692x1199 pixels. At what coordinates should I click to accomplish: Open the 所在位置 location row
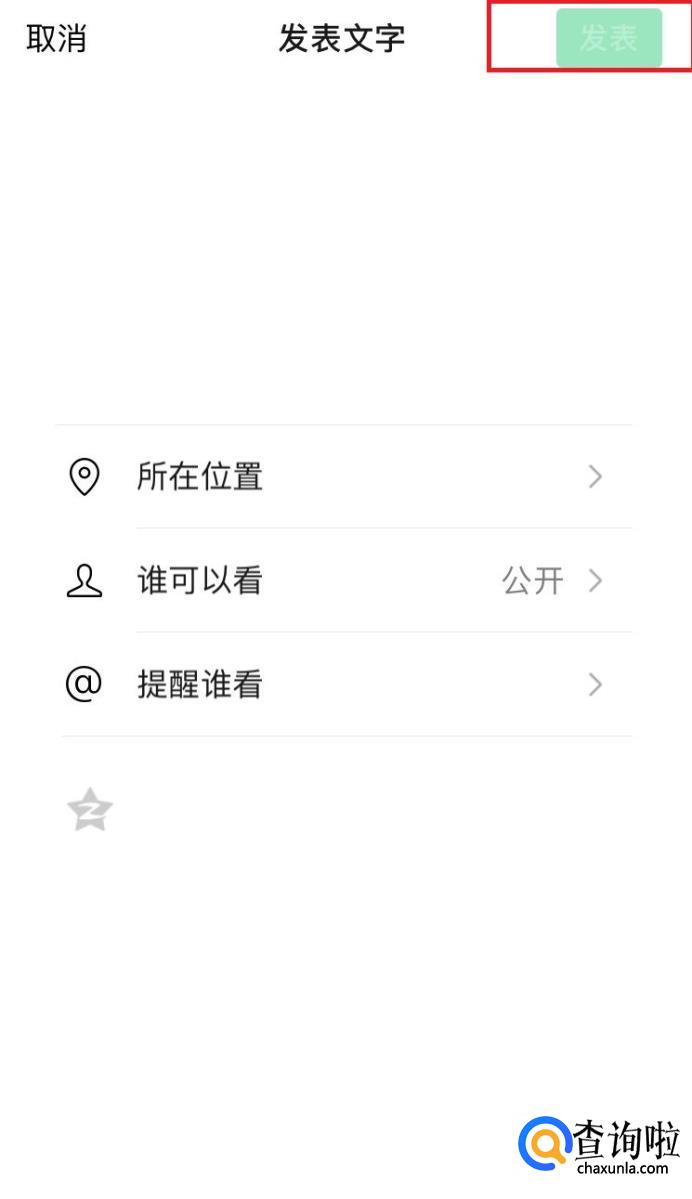(345, 477)
